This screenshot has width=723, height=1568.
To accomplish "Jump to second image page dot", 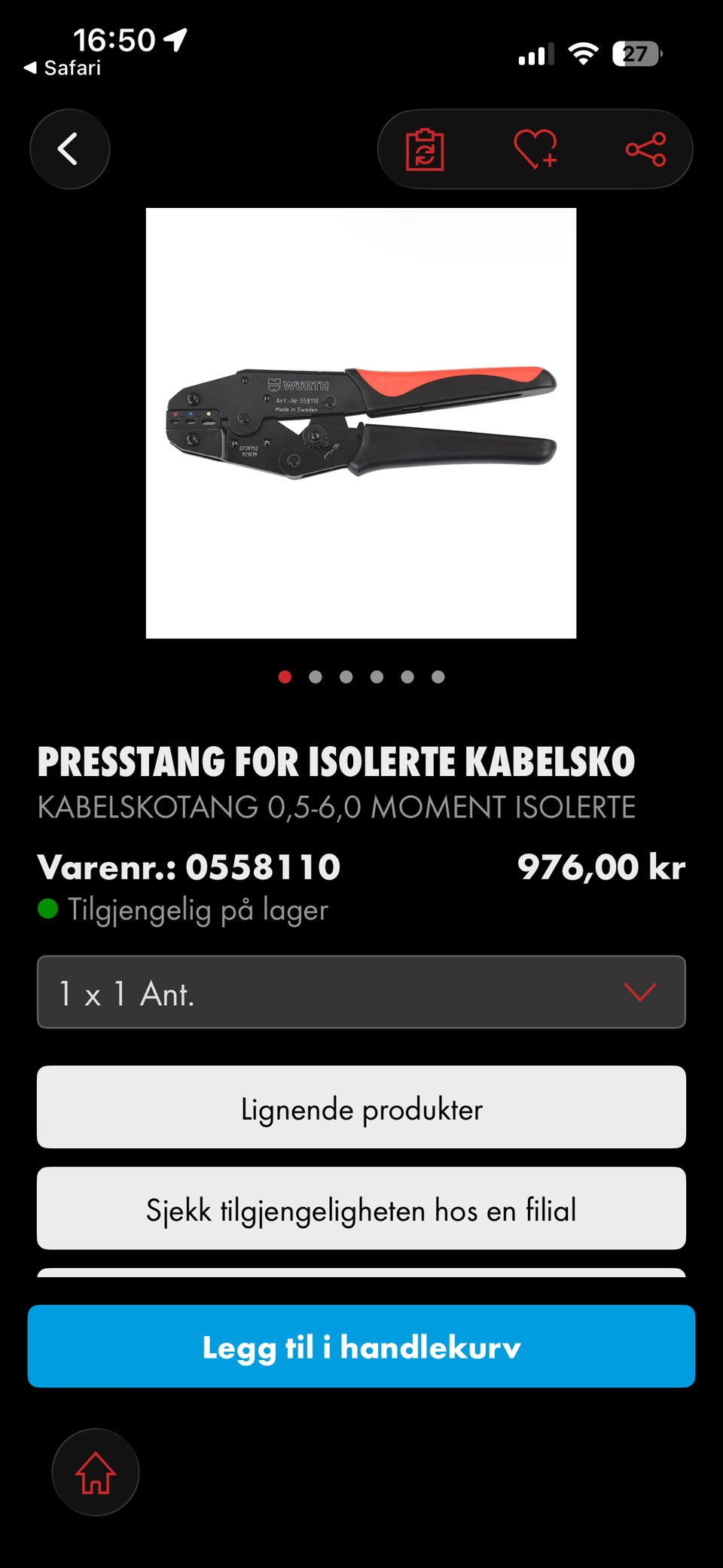I will (316, 677).
